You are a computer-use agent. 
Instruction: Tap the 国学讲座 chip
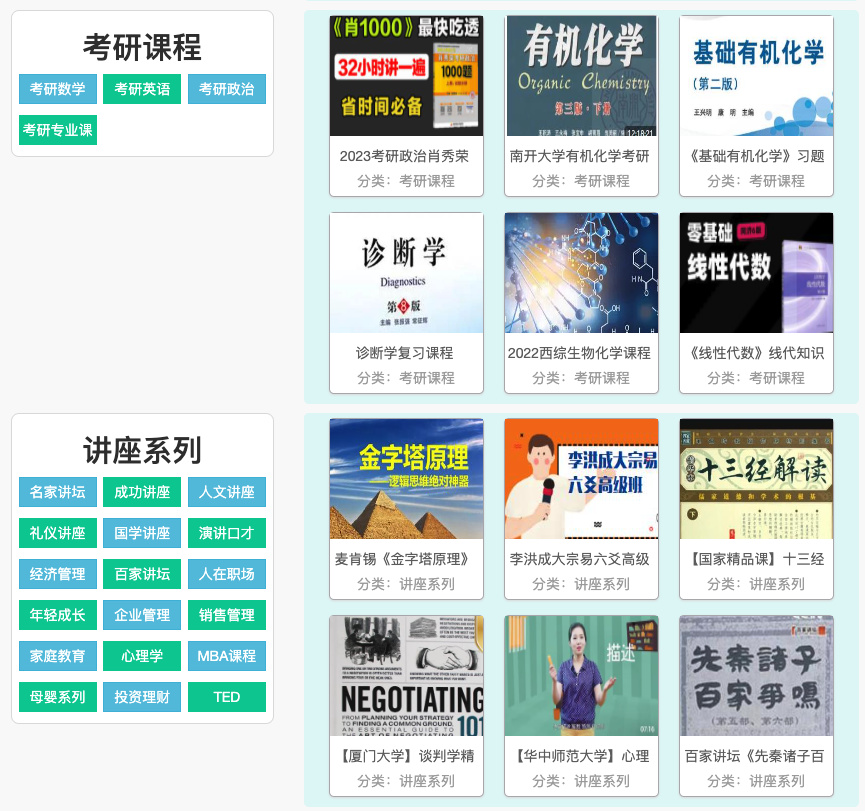142,533
